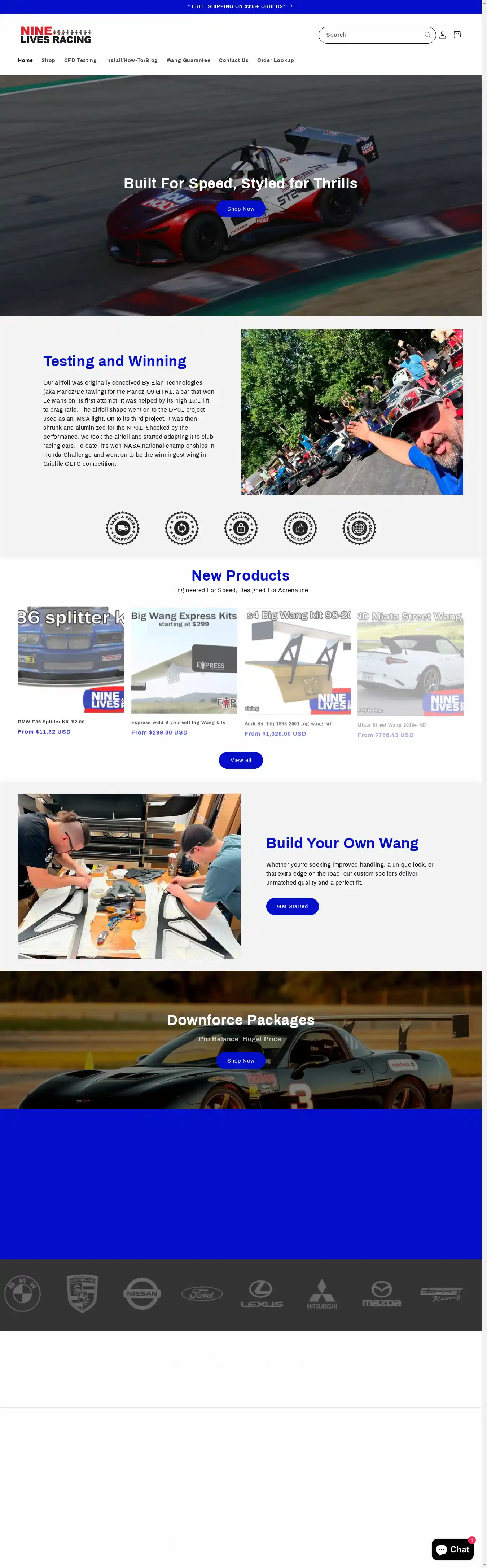Tap the search field in the header
This screenshot has height=1568, width=487.
[371, 35]
